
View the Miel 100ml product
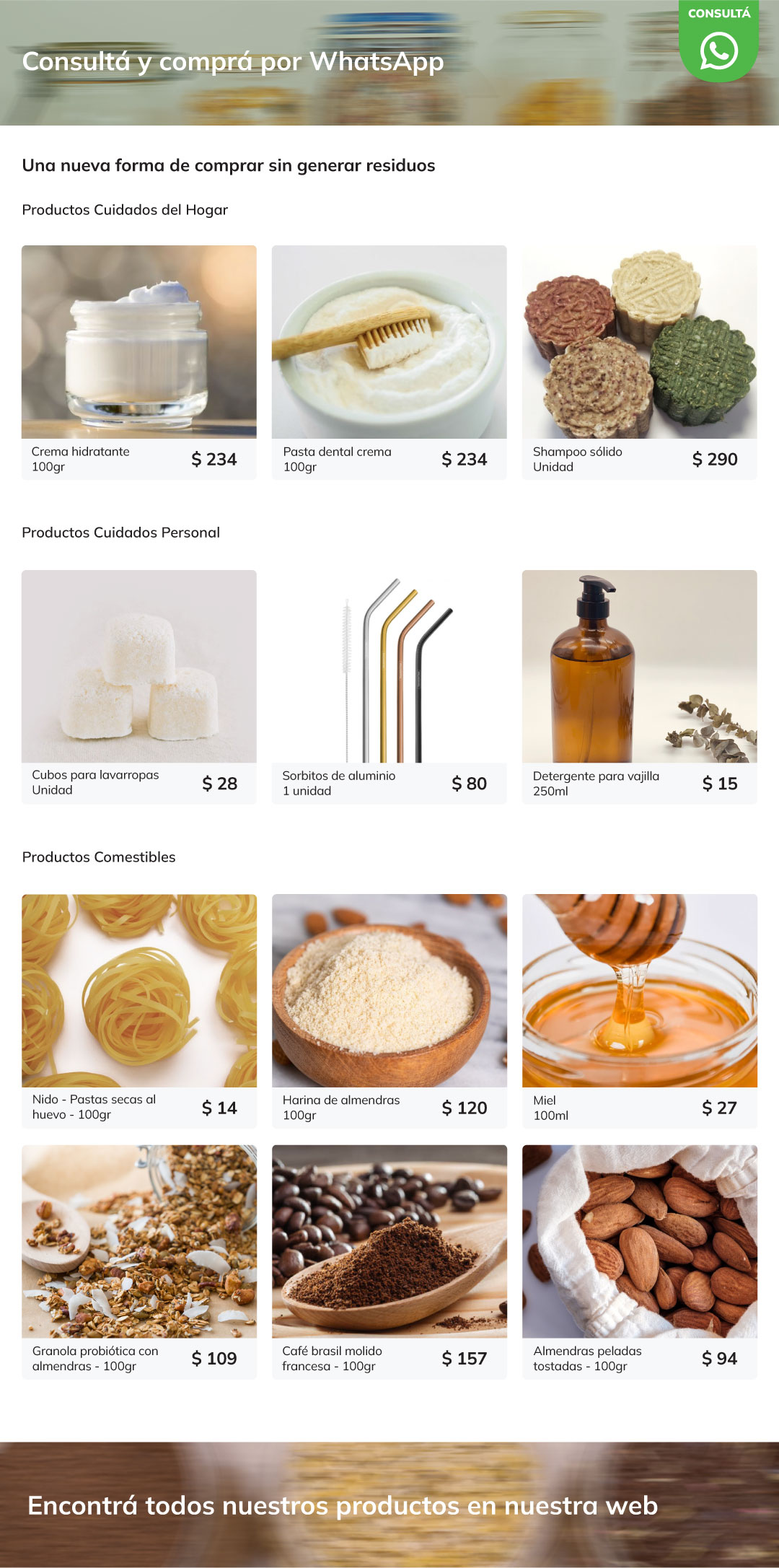tap(639, 1010)
